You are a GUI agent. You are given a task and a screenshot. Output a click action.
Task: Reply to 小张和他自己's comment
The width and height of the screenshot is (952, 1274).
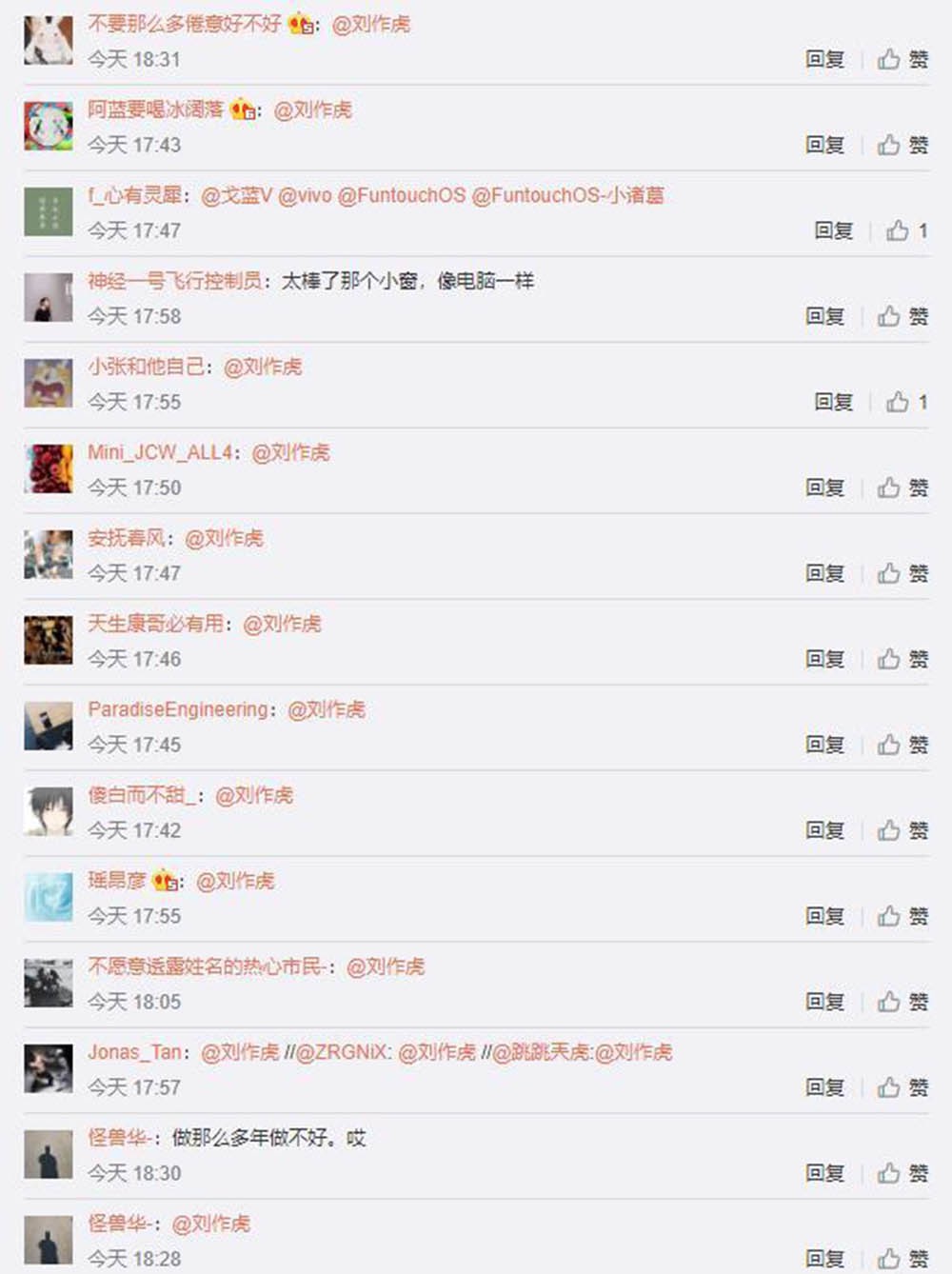point(833,402)
